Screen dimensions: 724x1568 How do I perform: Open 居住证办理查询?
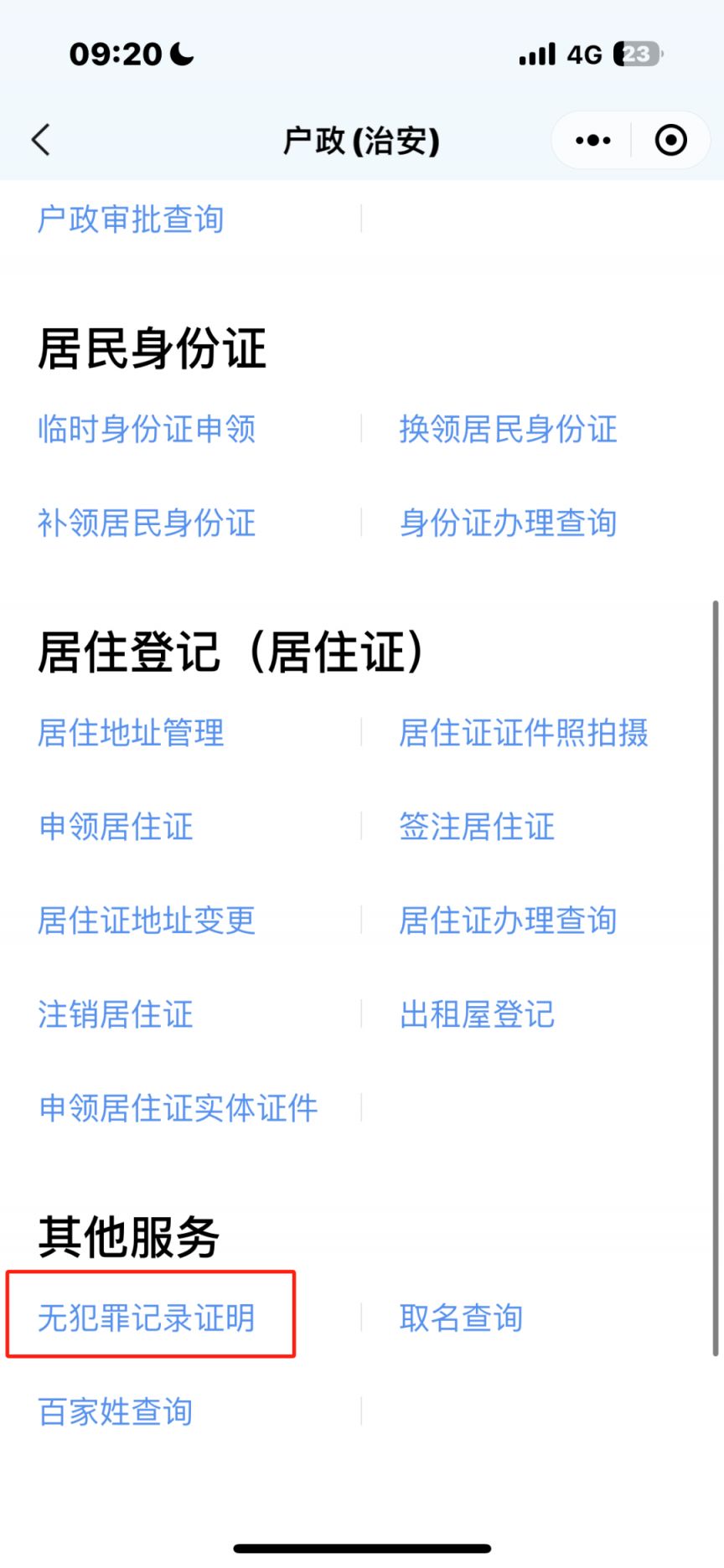(508, 921)
